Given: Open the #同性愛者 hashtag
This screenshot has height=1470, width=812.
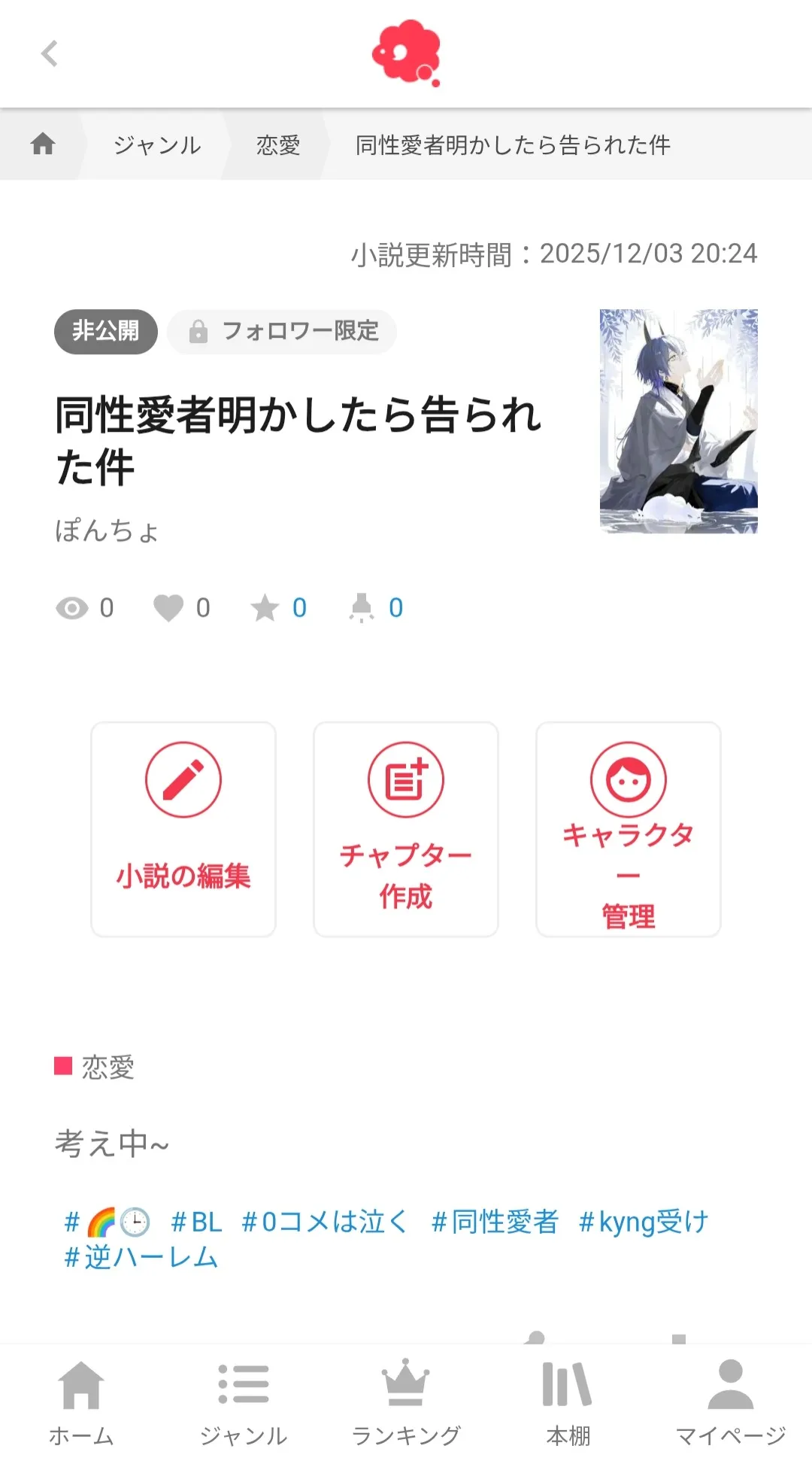Looking at the screenshot, I should 495,1222.
